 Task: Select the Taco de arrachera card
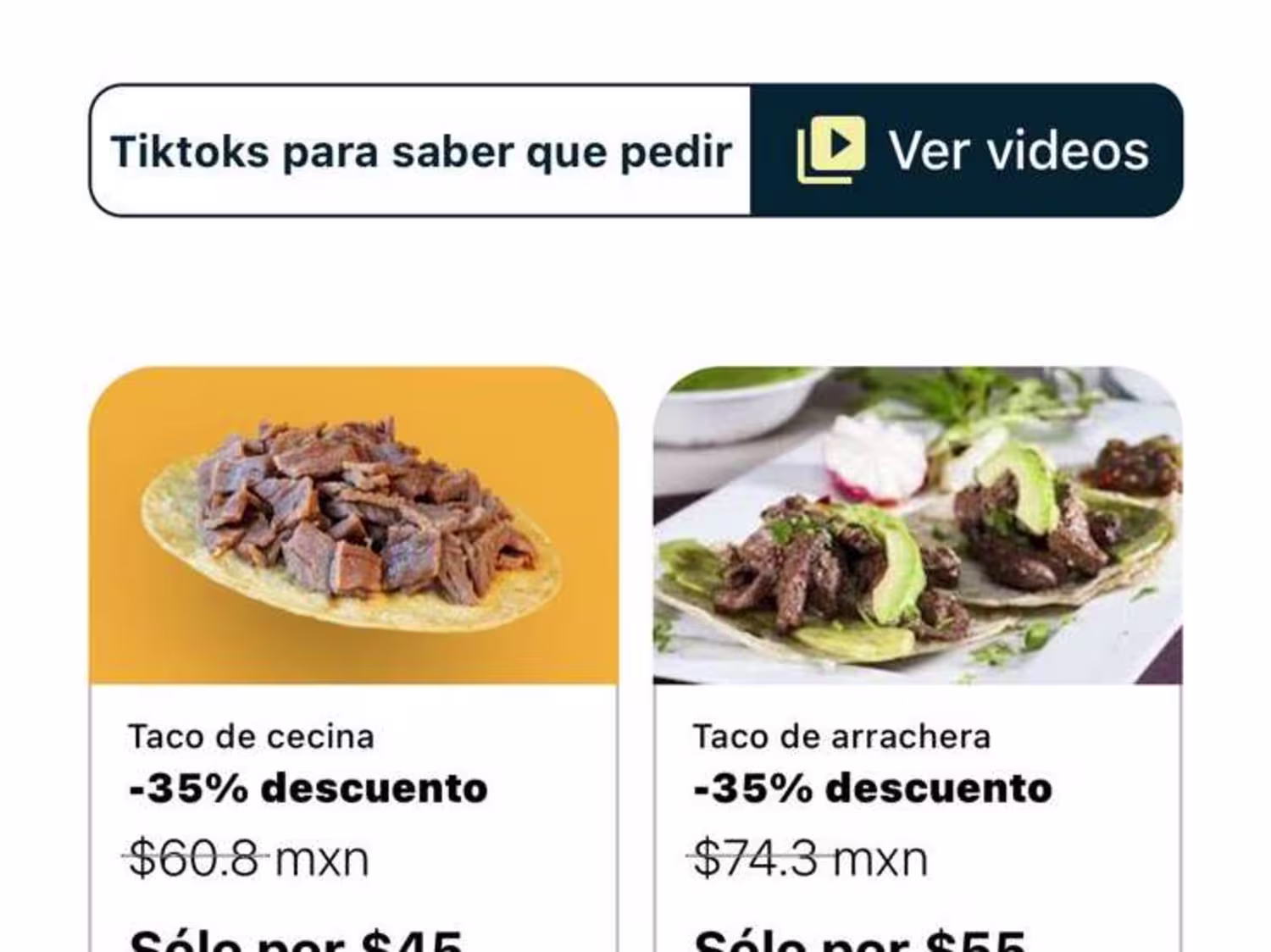pos(918,593)
